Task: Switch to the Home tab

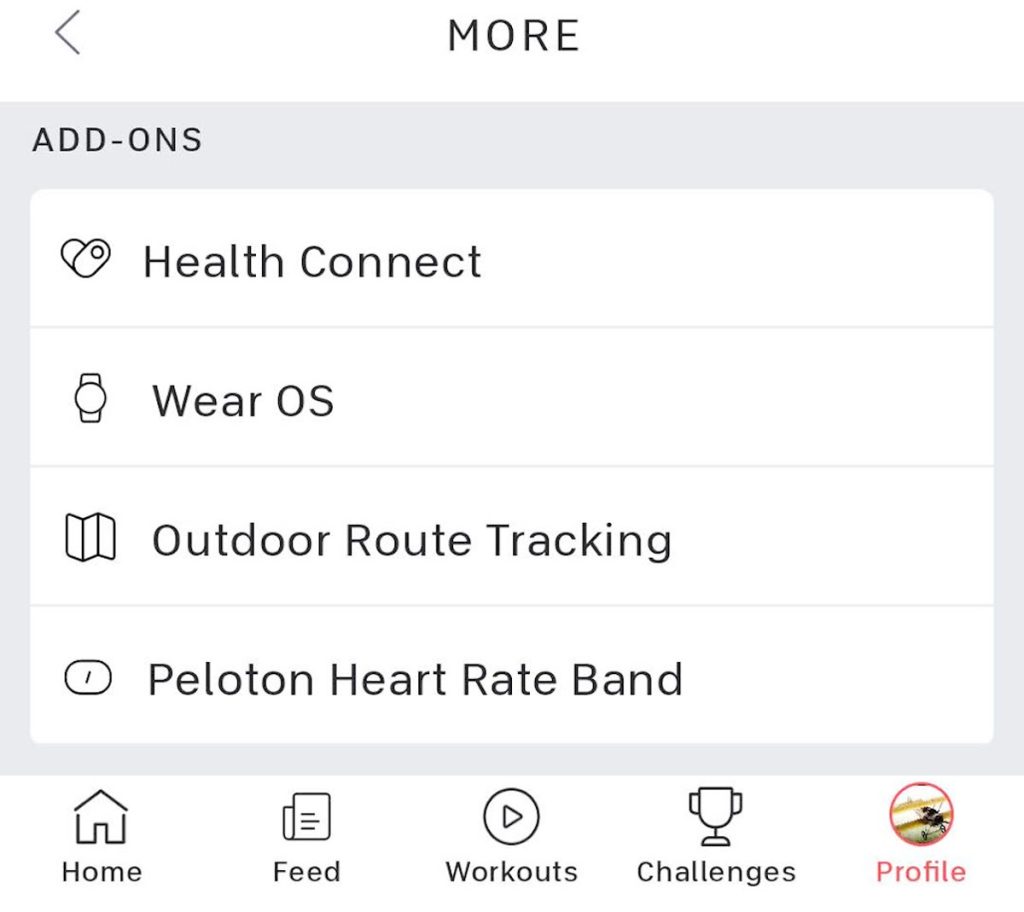Action: (x=101, y=836)
